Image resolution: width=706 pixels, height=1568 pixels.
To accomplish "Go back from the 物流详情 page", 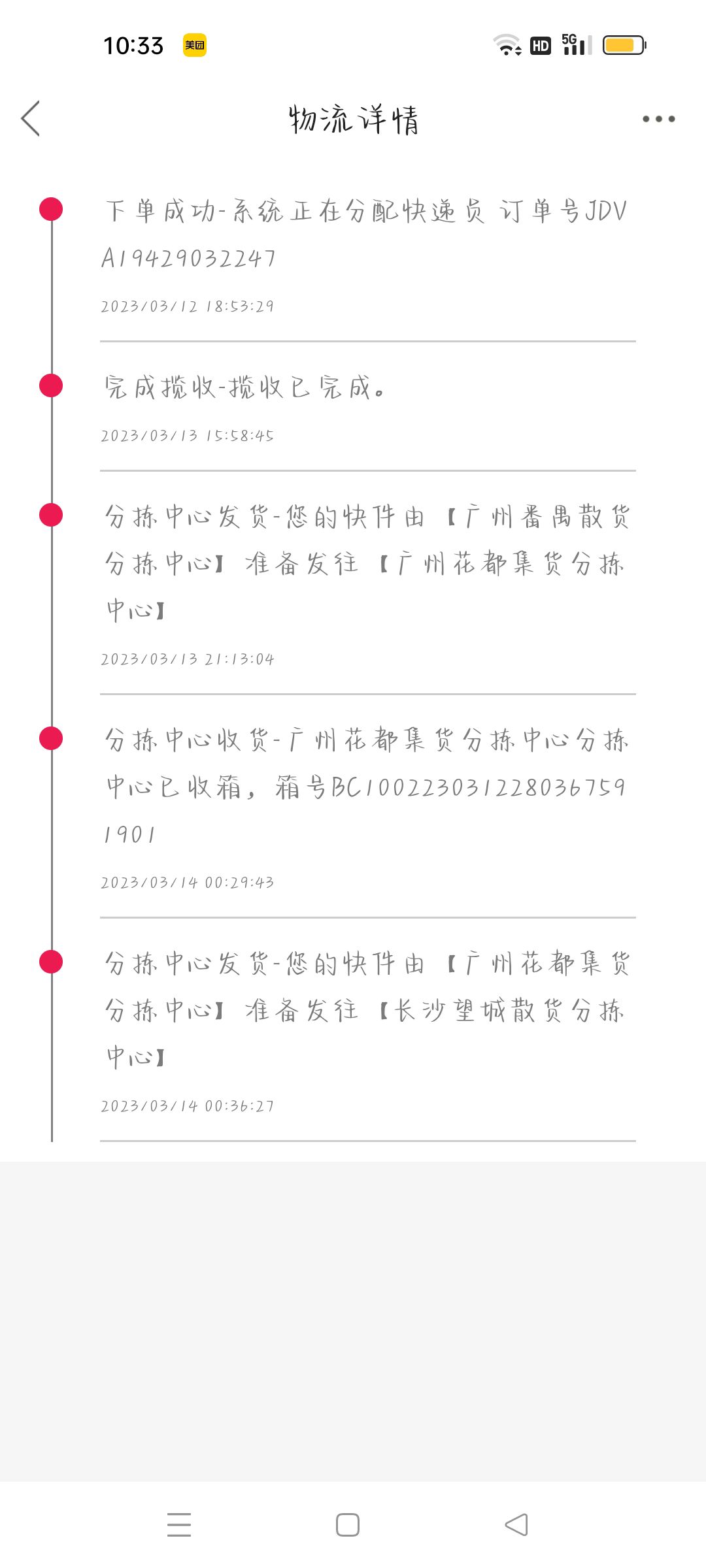I will [31, 118].
